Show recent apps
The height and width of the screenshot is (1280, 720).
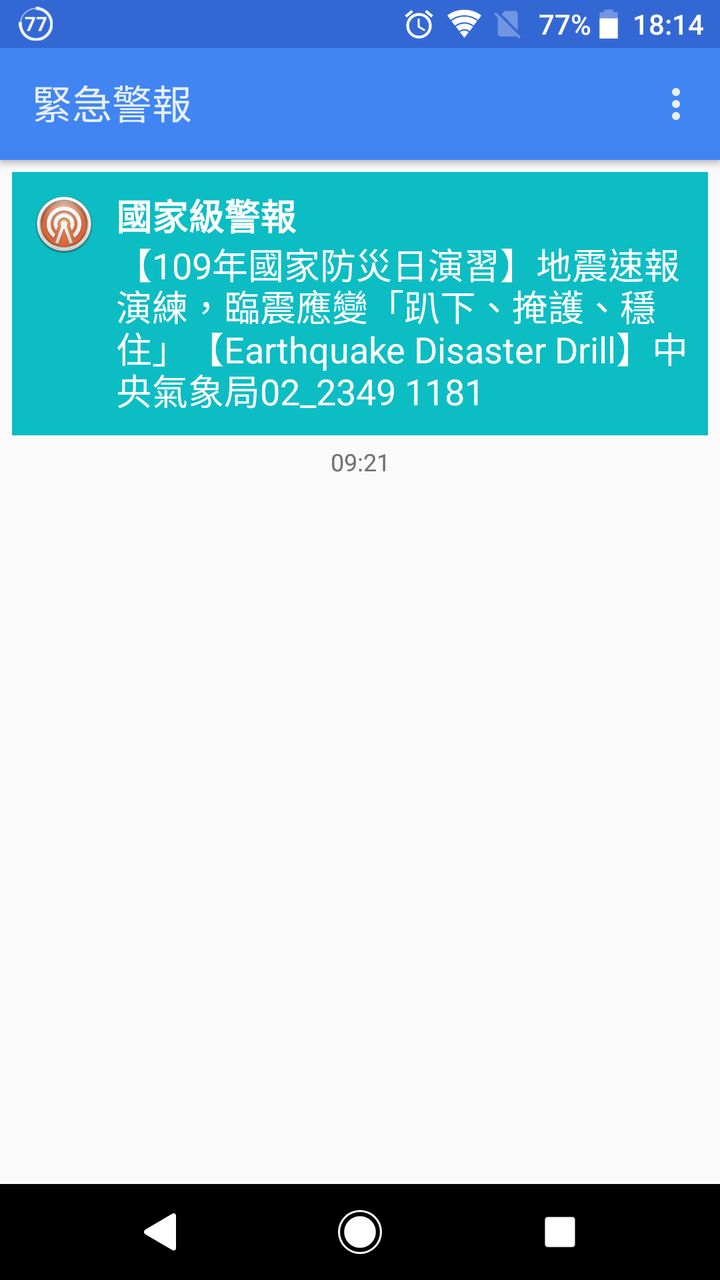pos(560,1231)
